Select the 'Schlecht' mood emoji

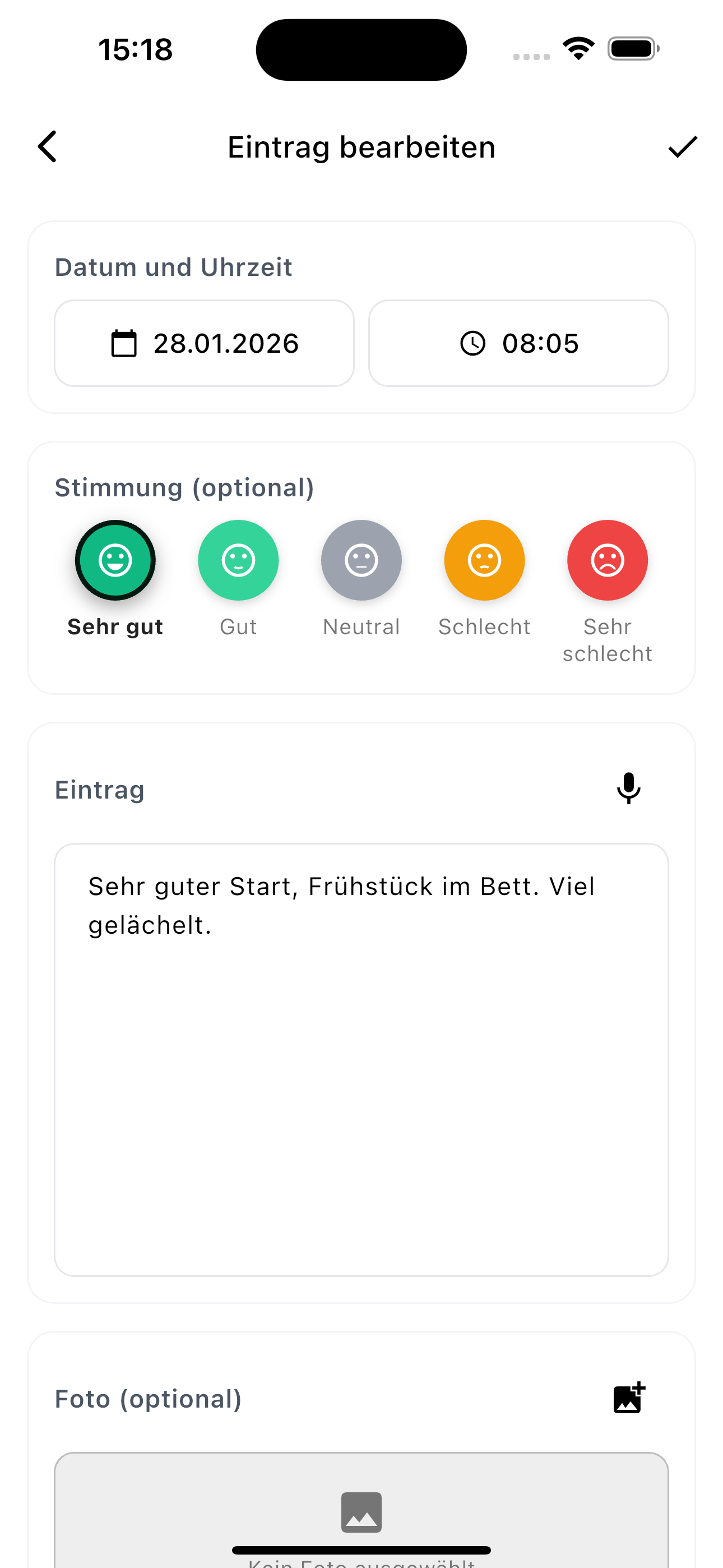pyautogui.click(x=484, y=560)
